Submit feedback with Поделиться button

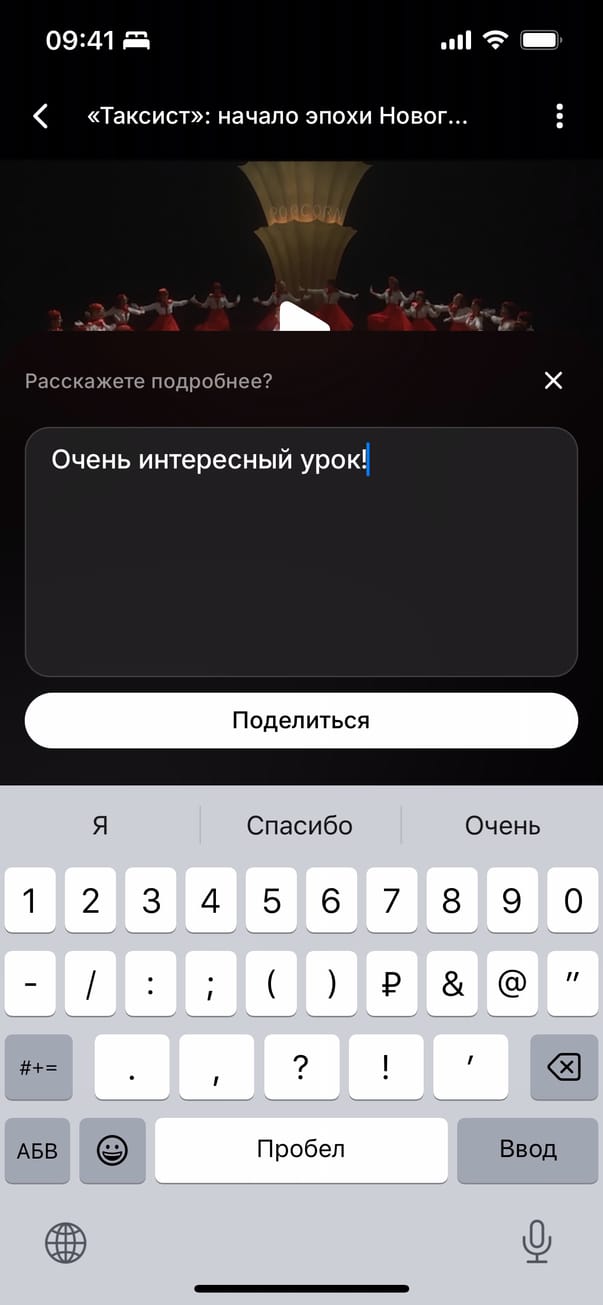[301, 720]
